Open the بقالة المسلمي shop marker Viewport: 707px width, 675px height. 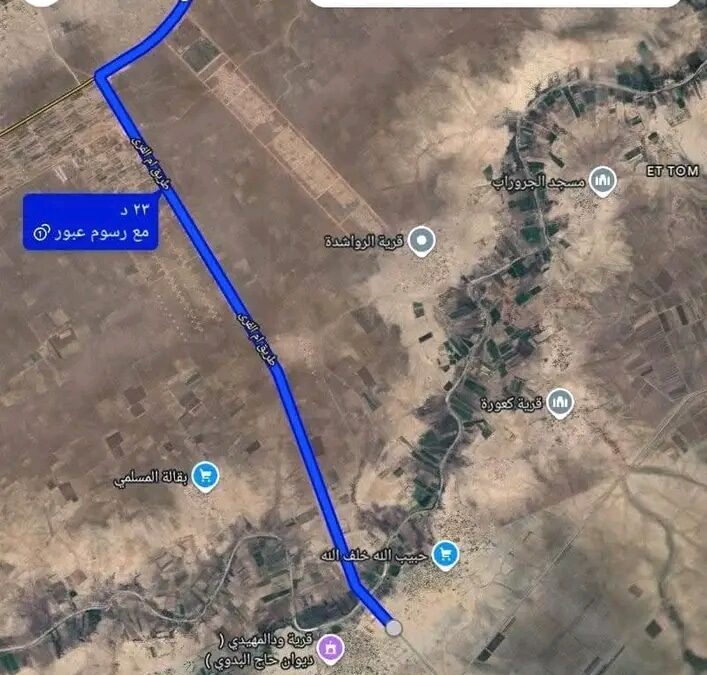tap(206, 477)
